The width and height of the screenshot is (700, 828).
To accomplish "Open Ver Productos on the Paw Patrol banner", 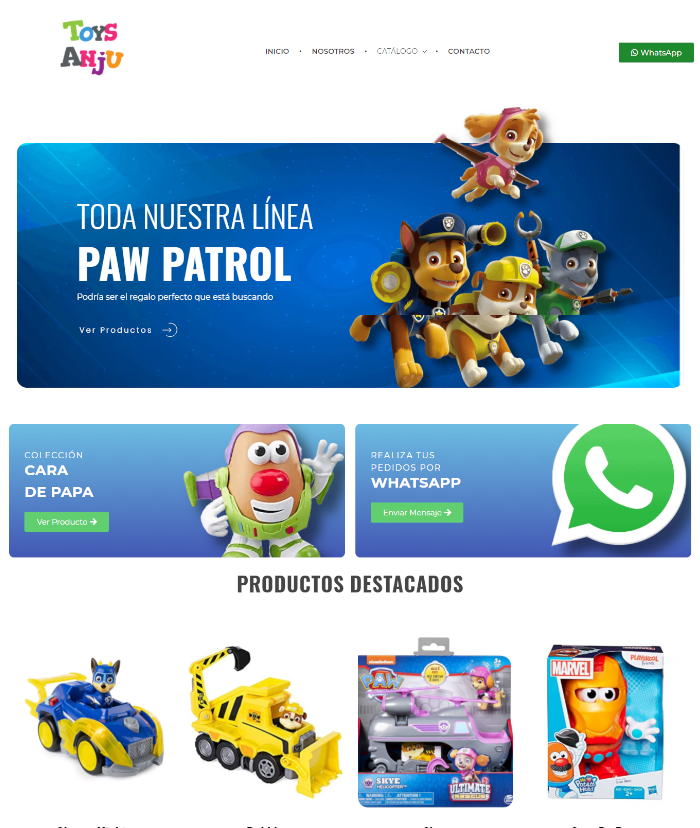I will (x=127, y=330).
